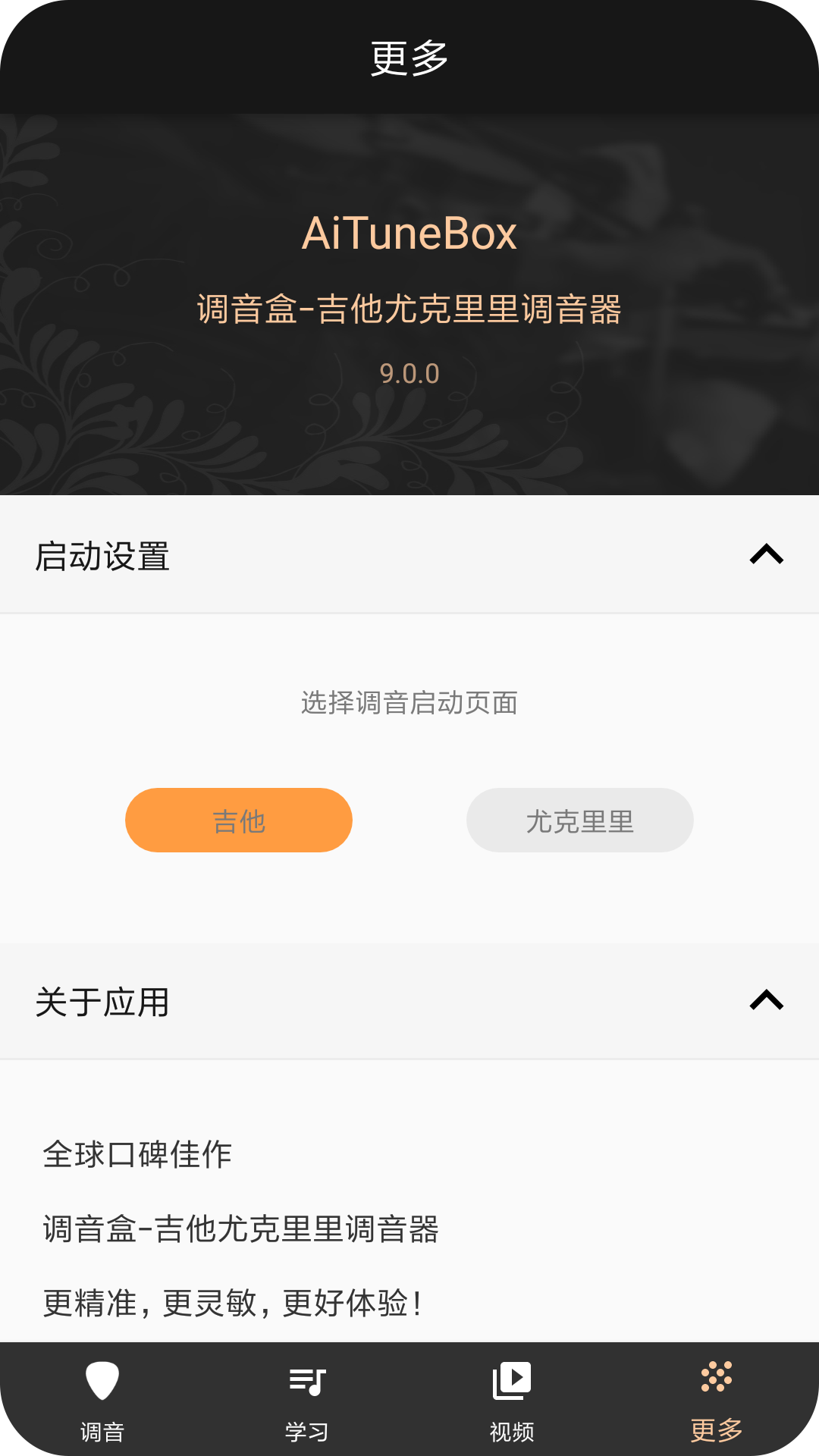Choose 尤克里里 as startup tuning page
Screen dimensions: 819x1456
coord(579,821)
